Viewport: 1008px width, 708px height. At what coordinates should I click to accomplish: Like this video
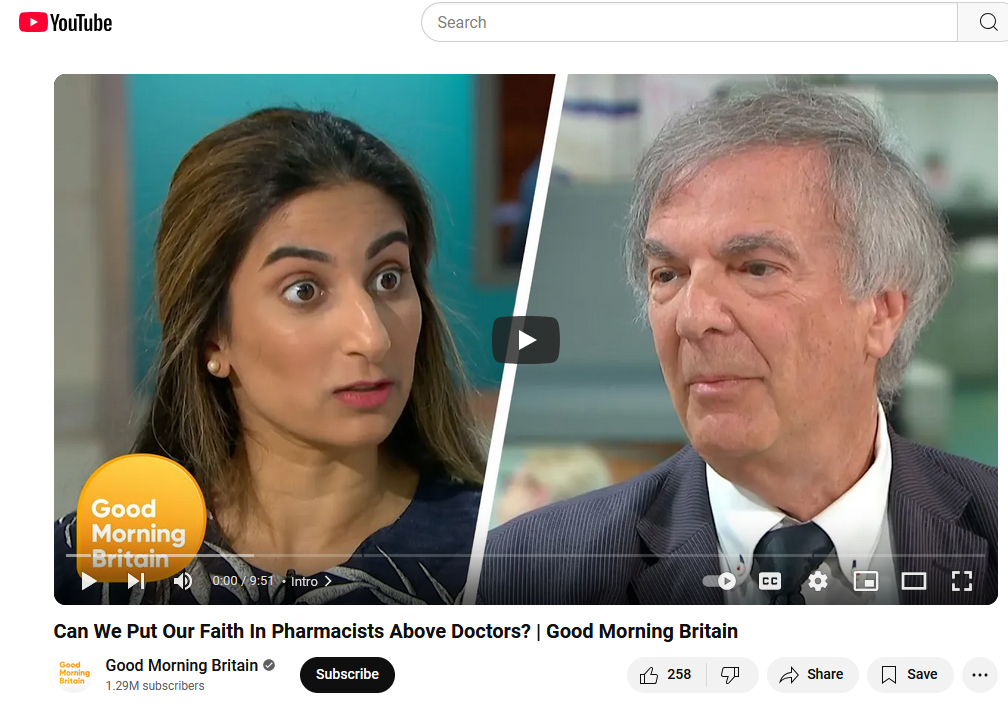665,675
